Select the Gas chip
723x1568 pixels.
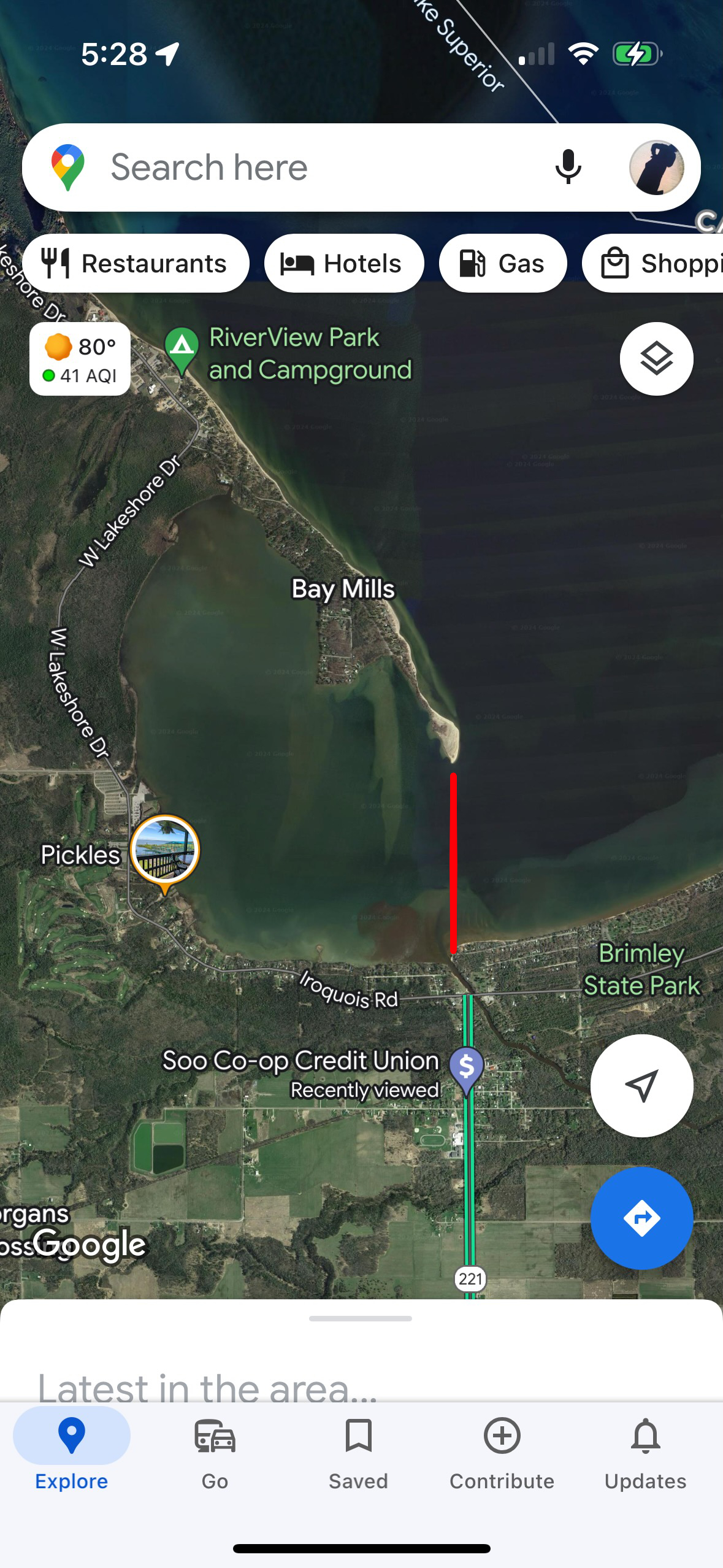[503, 263]
